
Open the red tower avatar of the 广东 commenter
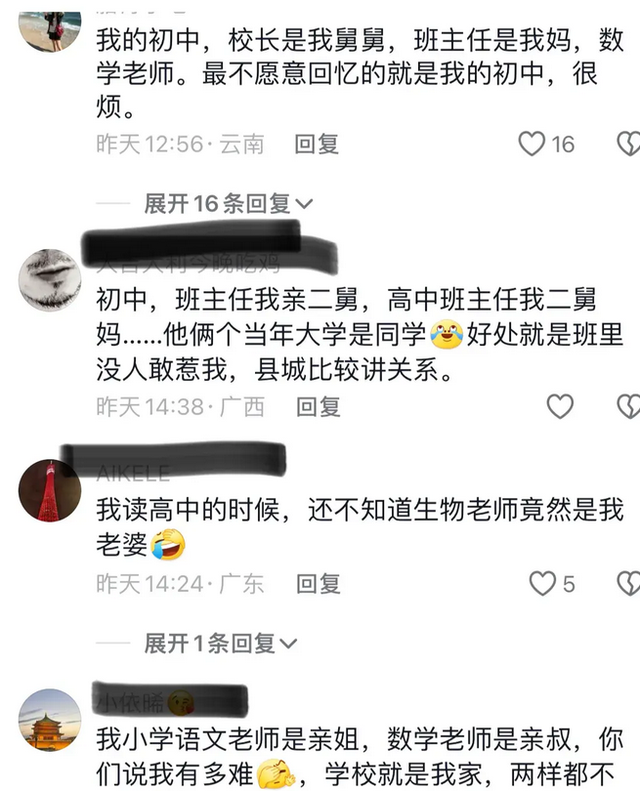(50, 490)
